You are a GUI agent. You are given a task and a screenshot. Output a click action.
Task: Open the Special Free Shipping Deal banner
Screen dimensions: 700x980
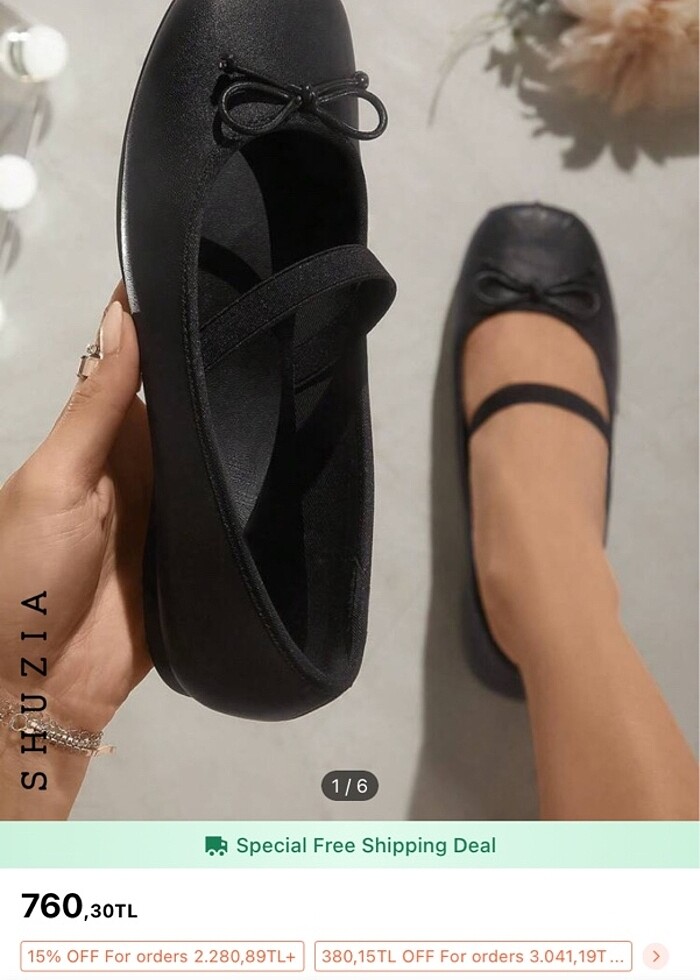click(x=350, y=845)
